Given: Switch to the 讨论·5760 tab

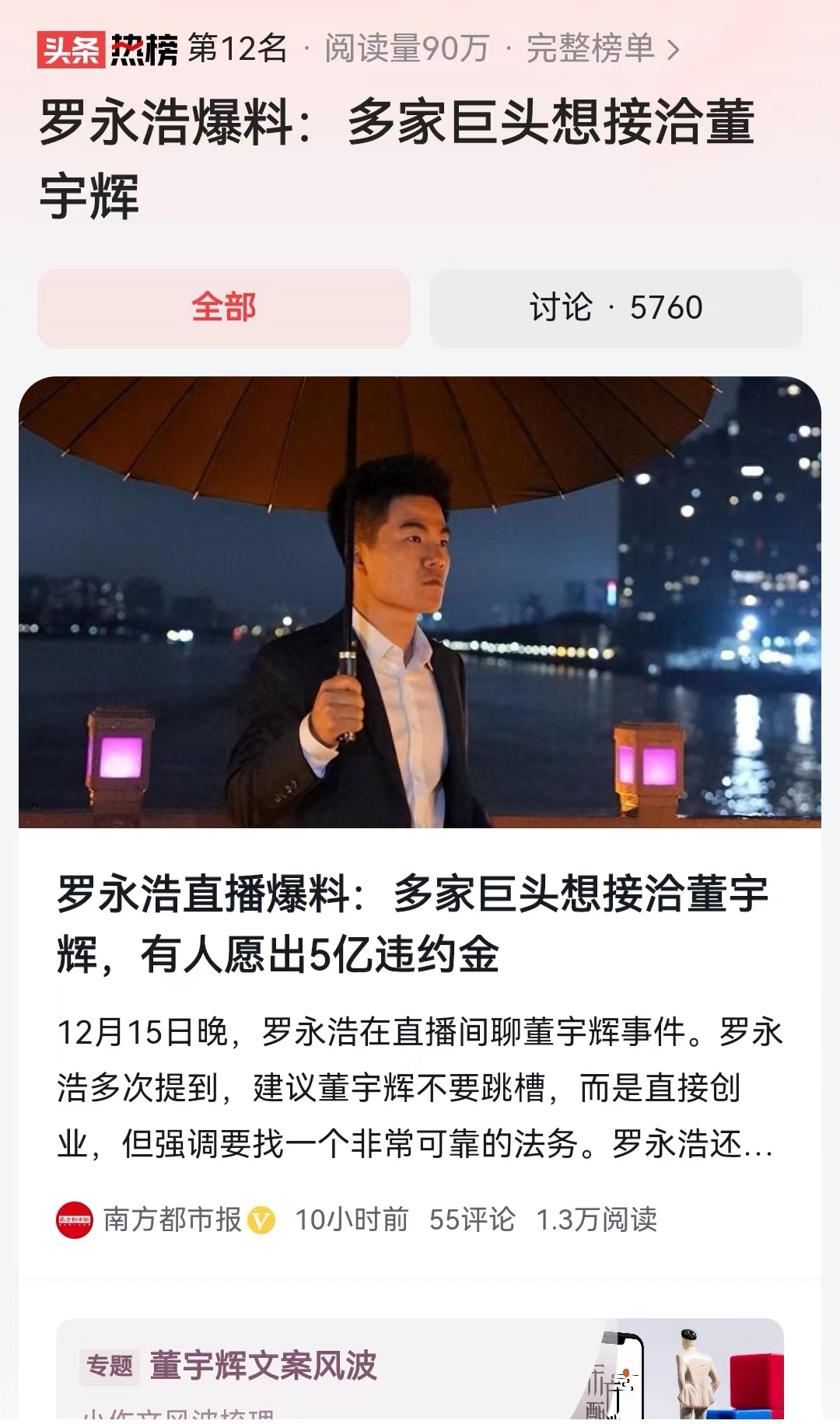Looking at the screenshot, I should point(614,308).
